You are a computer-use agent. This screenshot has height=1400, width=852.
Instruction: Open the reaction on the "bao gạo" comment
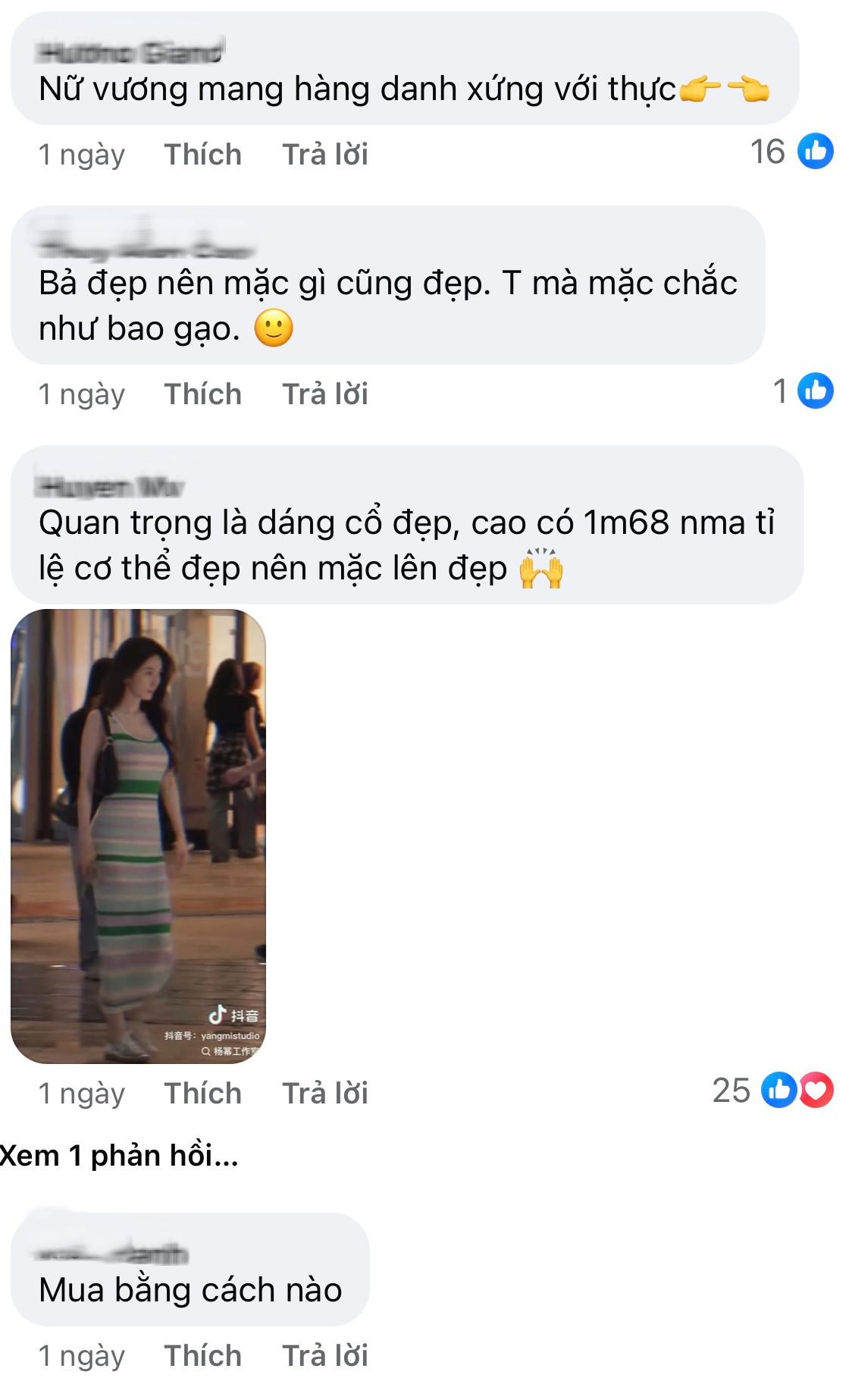[x=803, y=391]
